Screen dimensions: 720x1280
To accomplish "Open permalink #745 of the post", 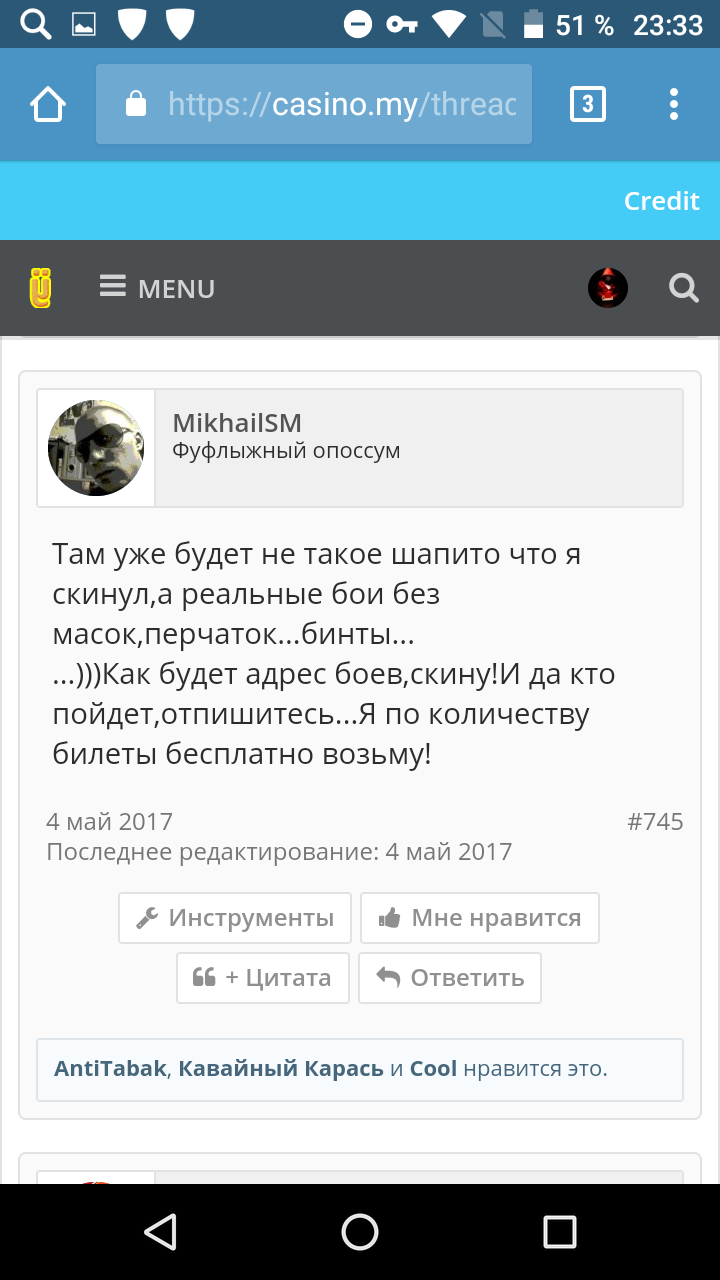I will (655, 822).
